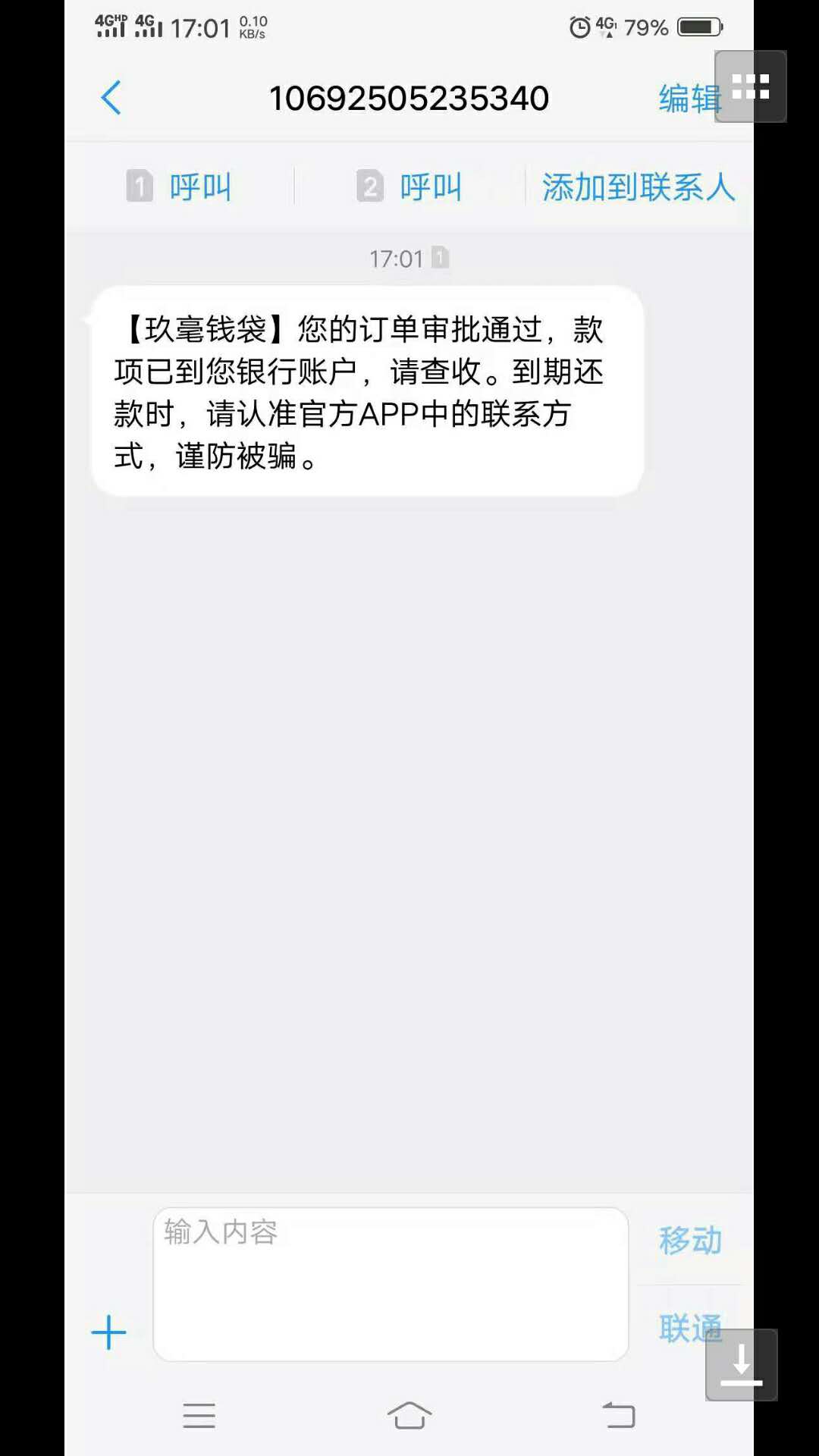819x1456 pixels.
Task: Call the number using SIM 2
Action: point(409,187)
